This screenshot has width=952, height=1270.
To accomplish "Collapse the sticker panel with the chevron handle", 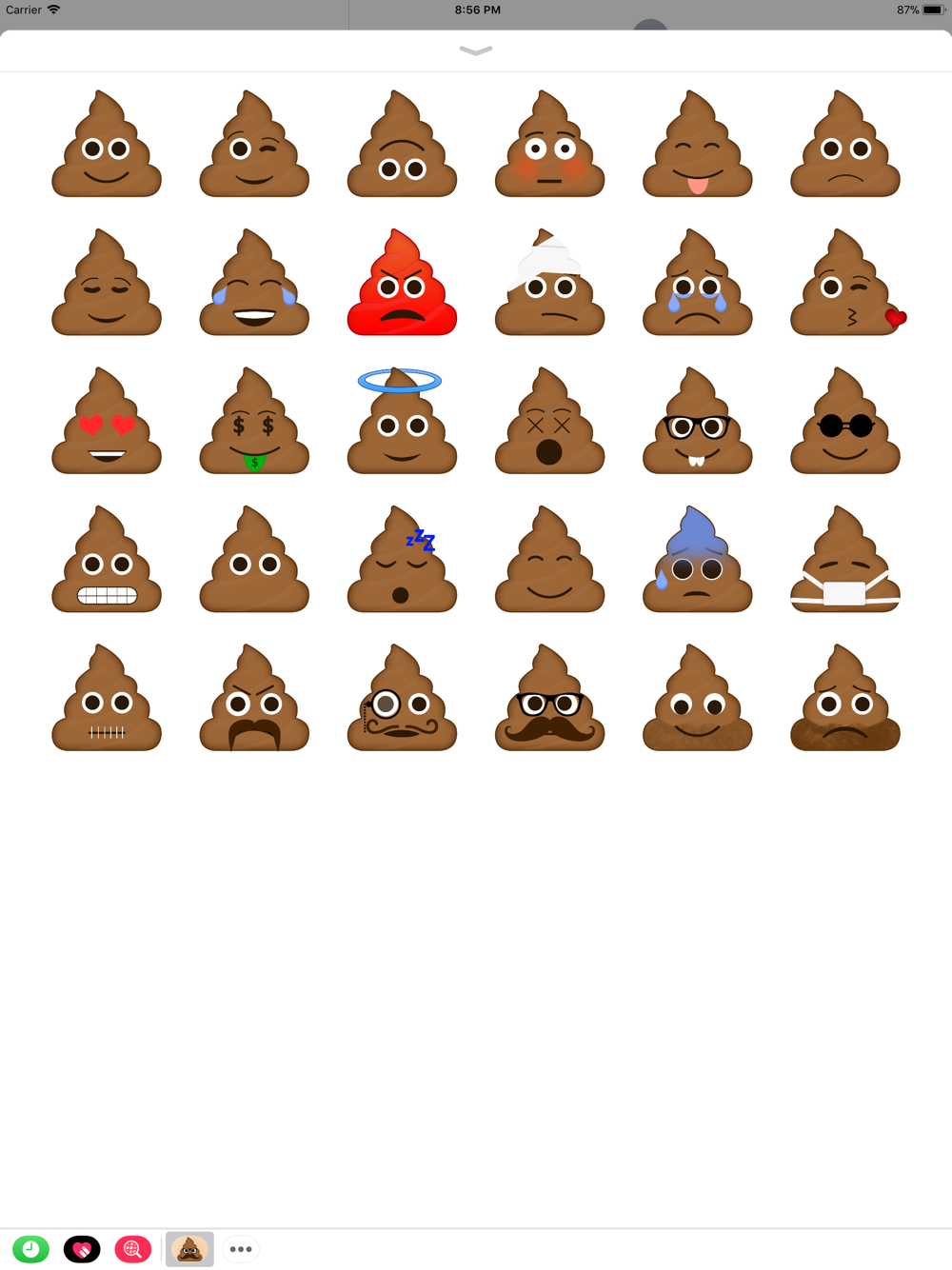I will (x=476, y=50).
